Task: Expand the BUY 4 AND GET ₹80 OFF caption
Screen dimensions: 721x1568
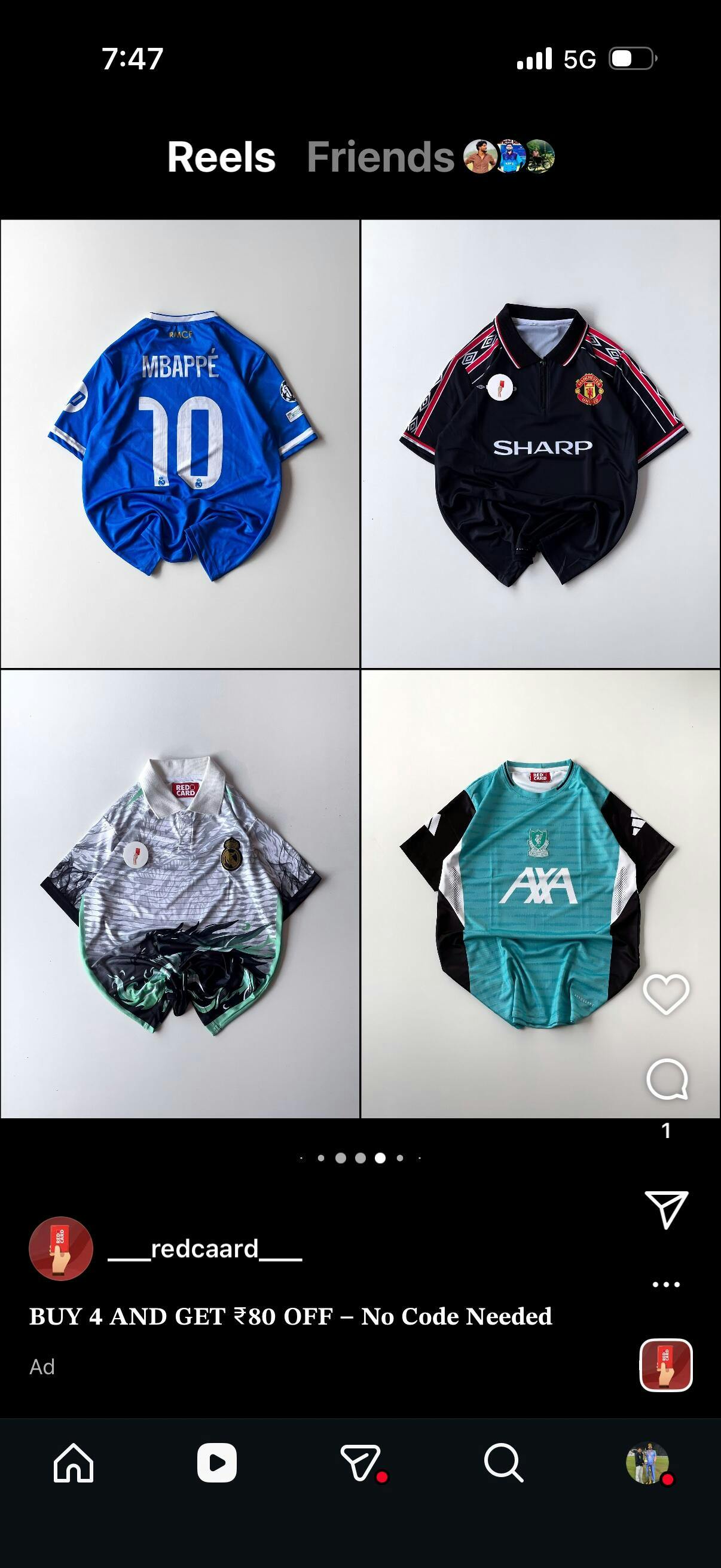Action: 291,1317
